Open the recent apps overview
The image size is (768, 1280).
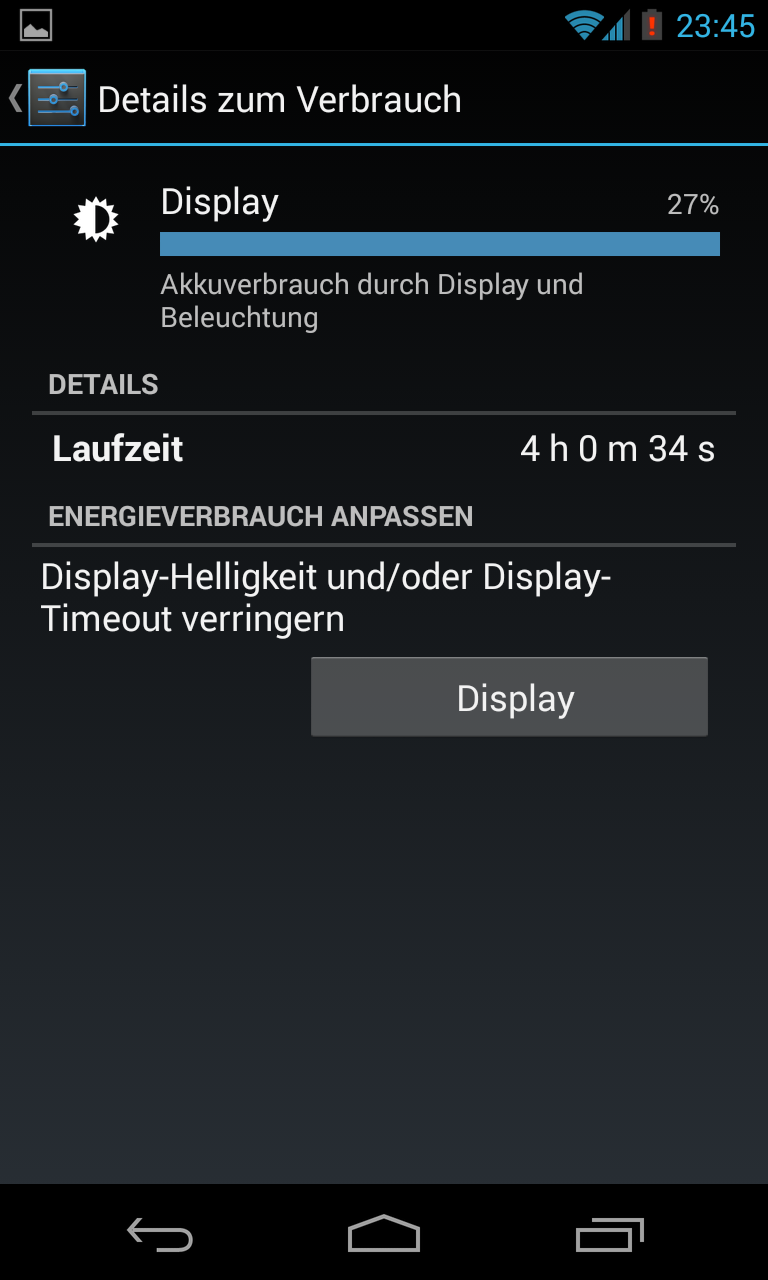point(610,1235)
